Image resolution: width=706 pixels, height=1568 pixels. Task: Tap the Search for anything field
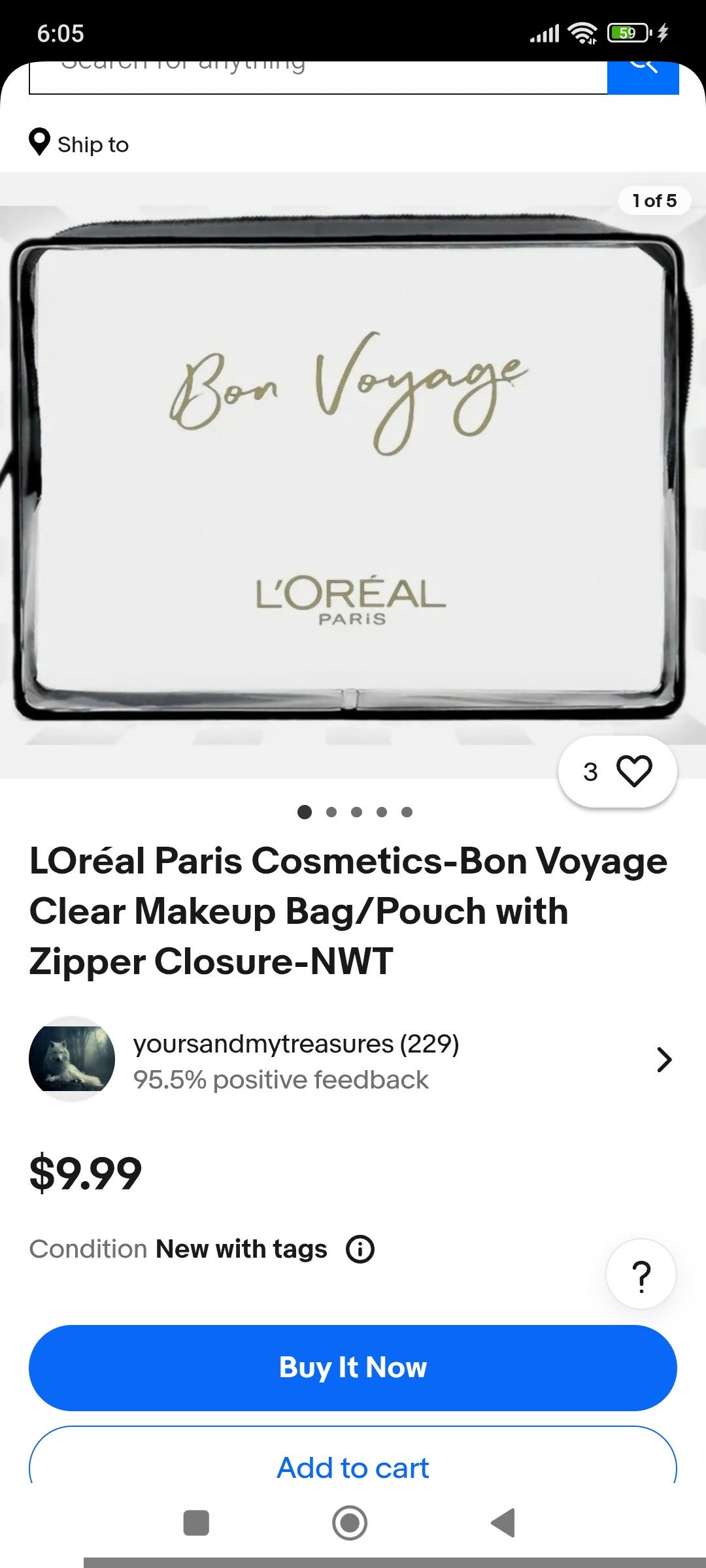click(x=314, y=72)
